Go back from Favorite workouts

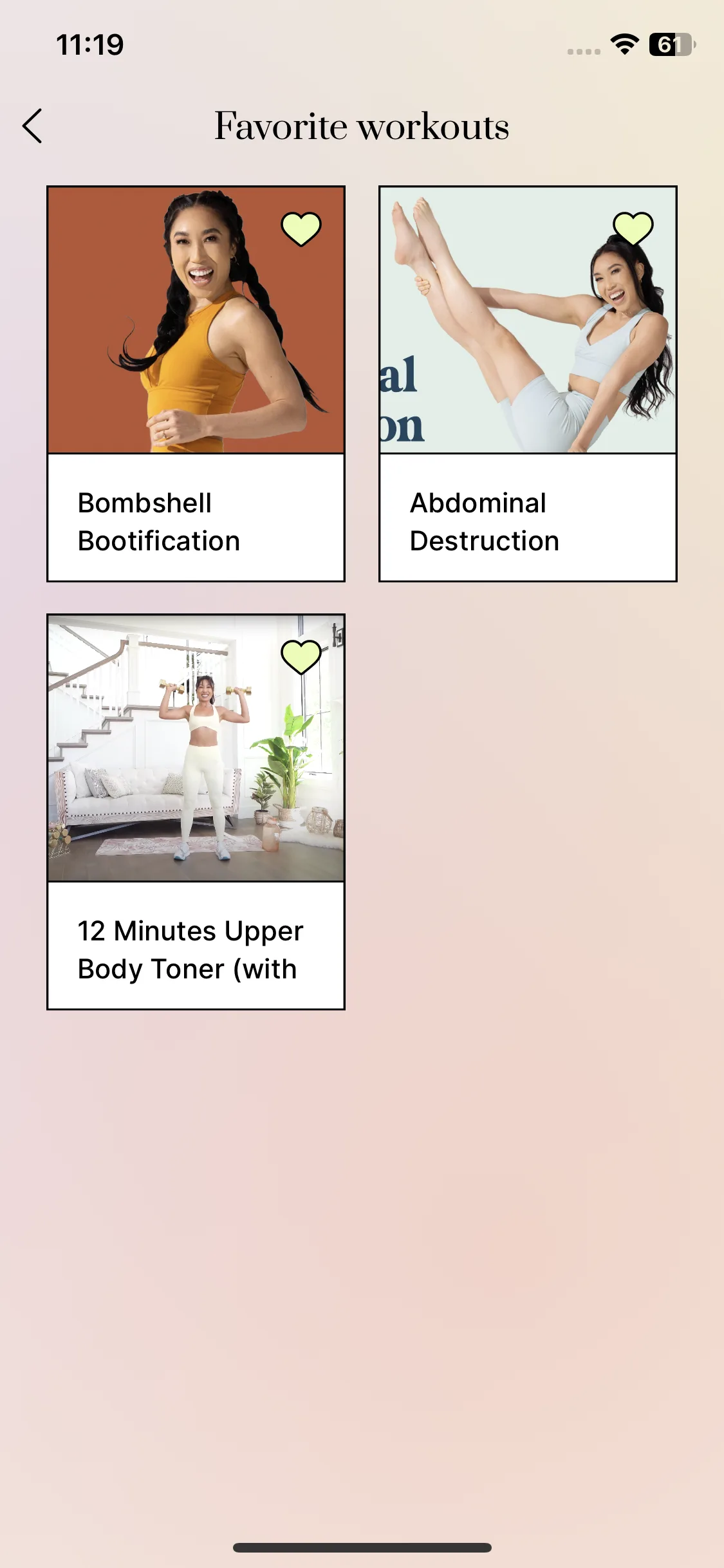(x=32, y=126)
